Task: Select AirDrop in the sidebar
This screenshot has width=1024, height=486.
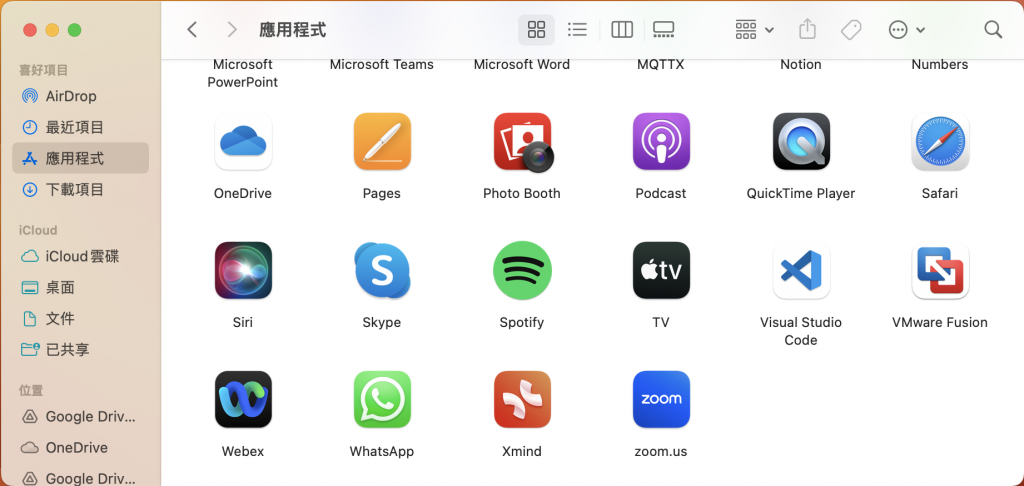Action: [x=70, y=96]
